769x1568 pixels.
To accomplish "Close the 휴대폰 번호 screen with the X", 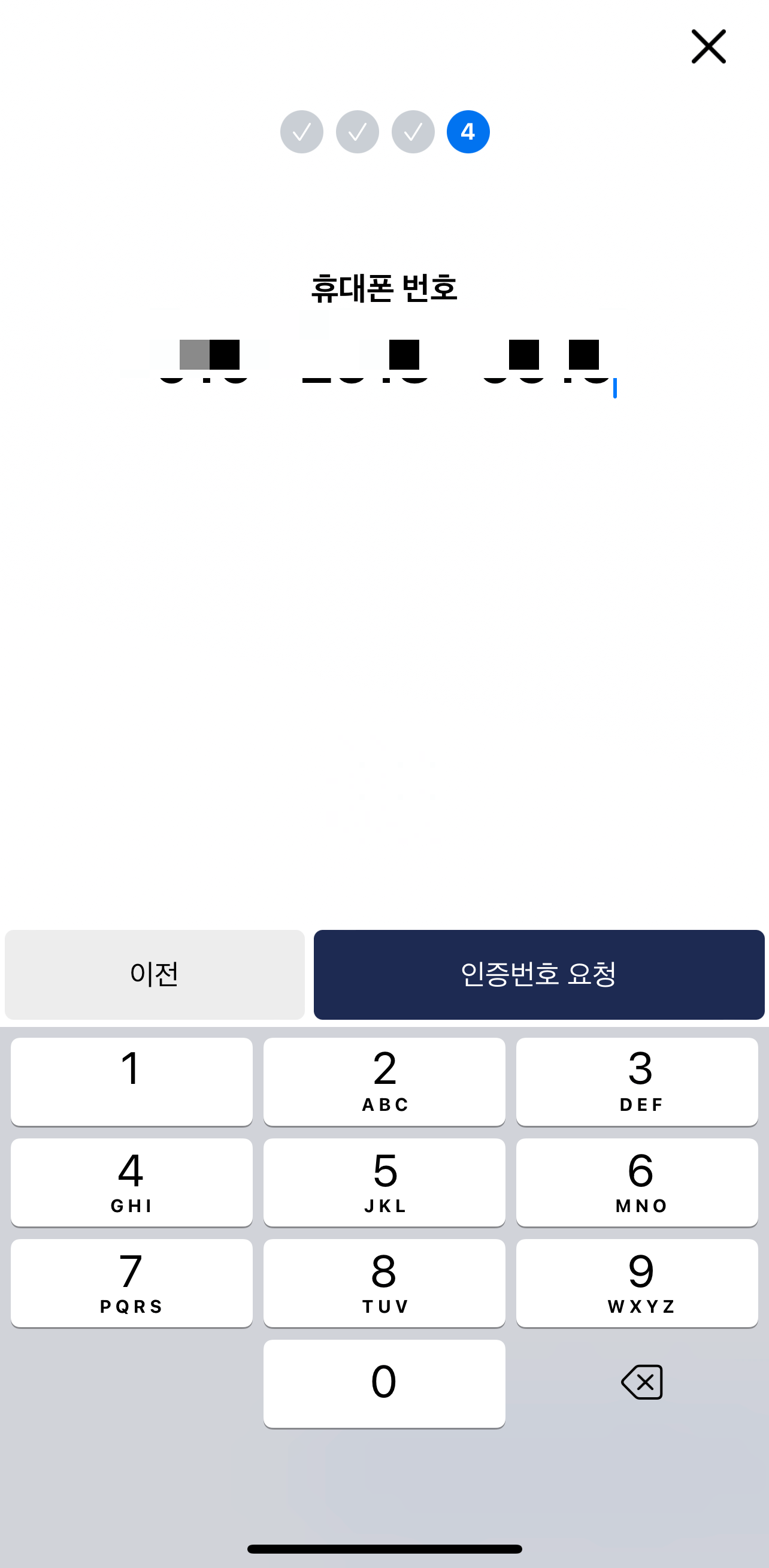I will coord(708,47).
